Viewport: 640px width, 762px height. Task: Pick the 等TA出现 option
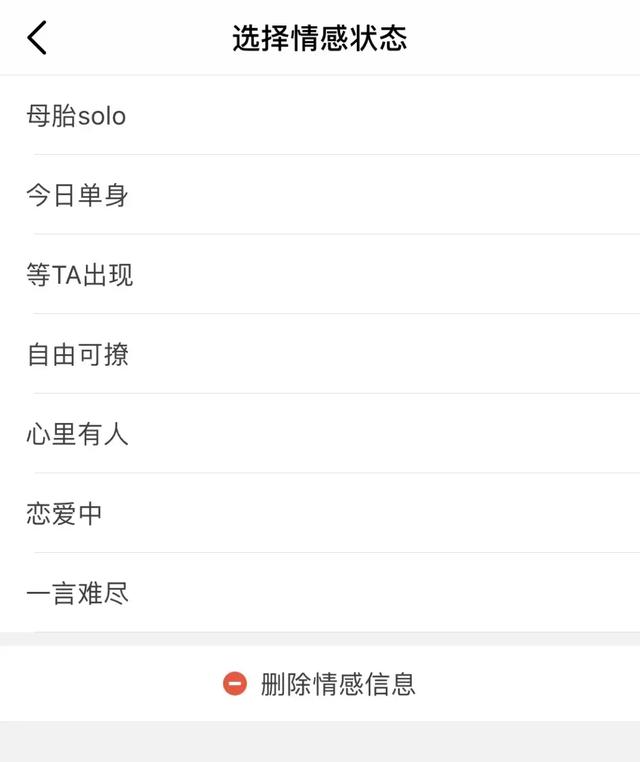tap(320, 275)
